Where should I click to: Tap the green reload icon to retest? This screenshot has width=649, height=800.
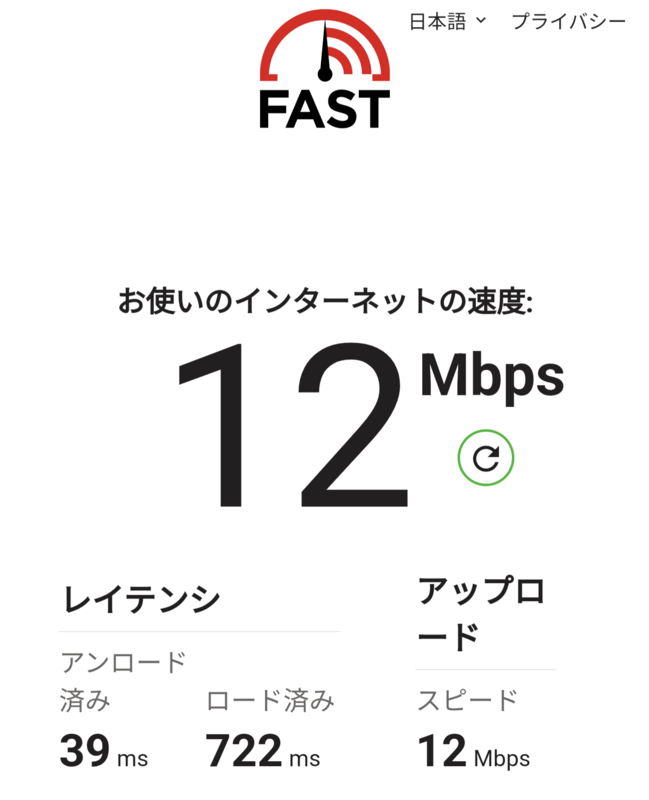coord(485,458)
